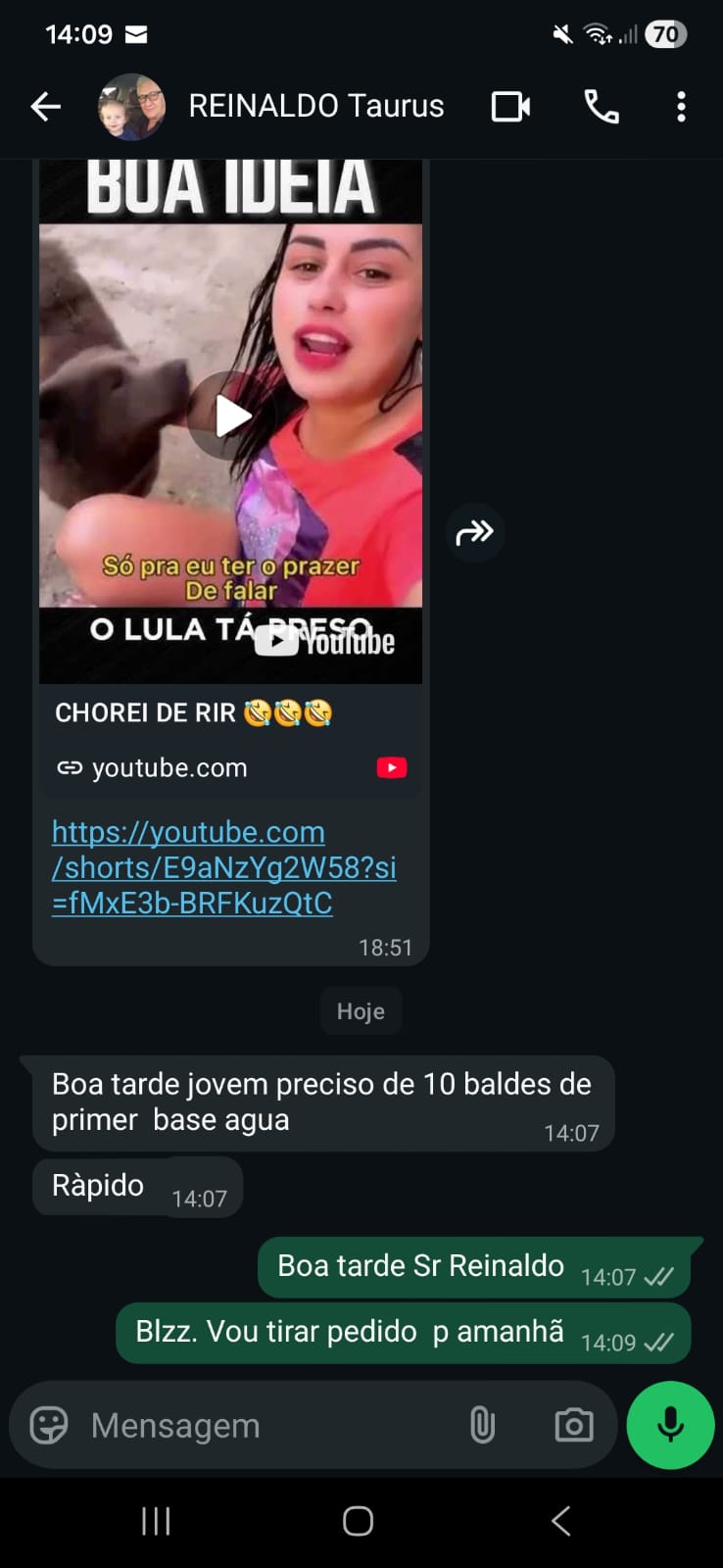Open the chat overflow menu
The width and height of the screenshot is (723, 1568).
tap(681, 106)
